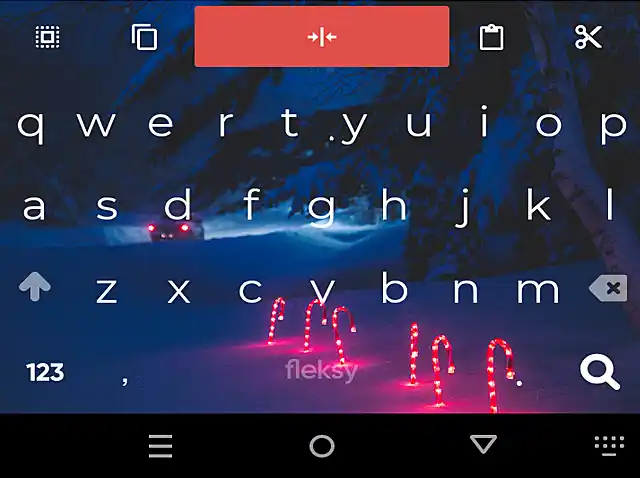Insert a period
The image size is (640, 478).
tap(519, 381)
